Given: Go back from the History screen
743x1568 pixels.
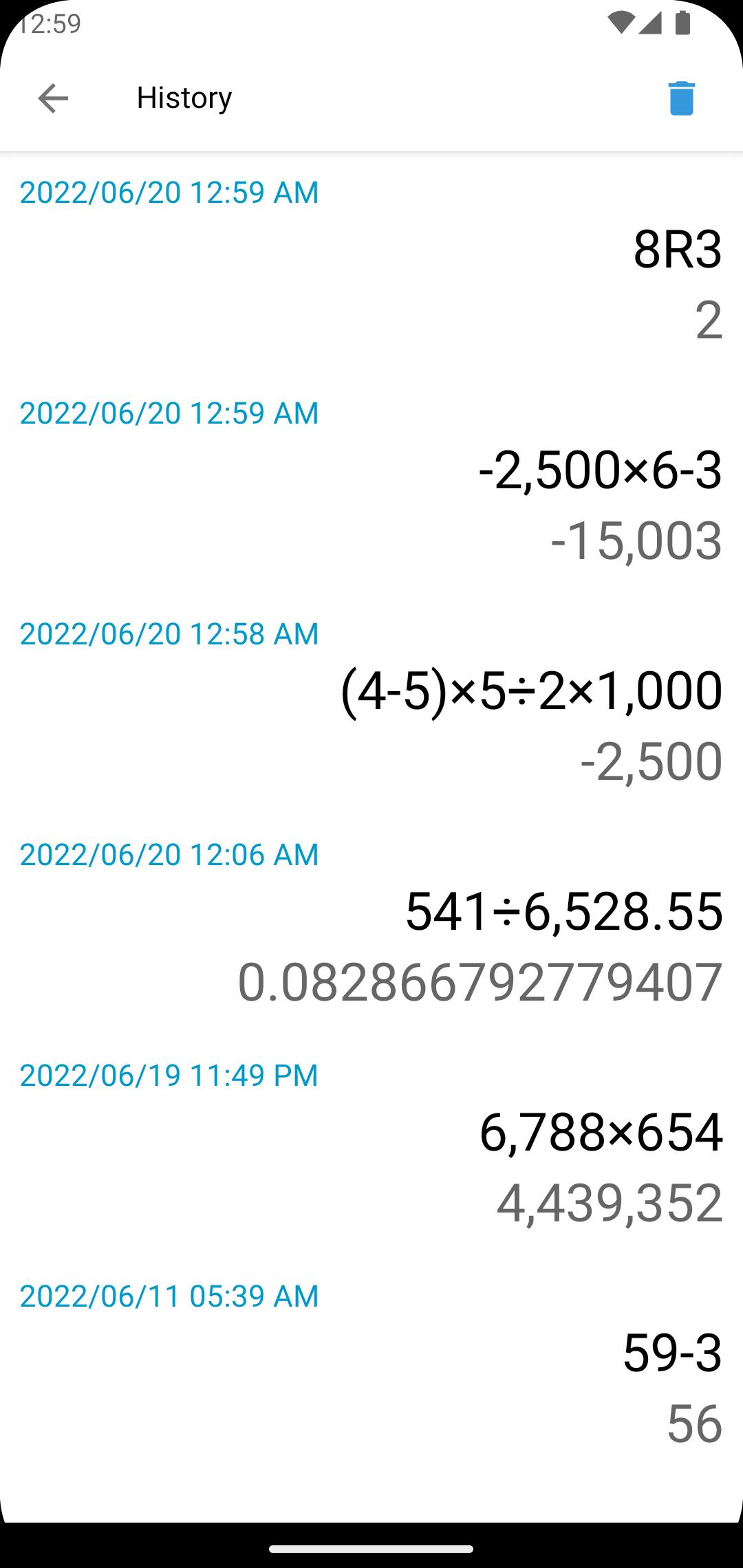Looking at the screenshot, I should pos(53,98).
